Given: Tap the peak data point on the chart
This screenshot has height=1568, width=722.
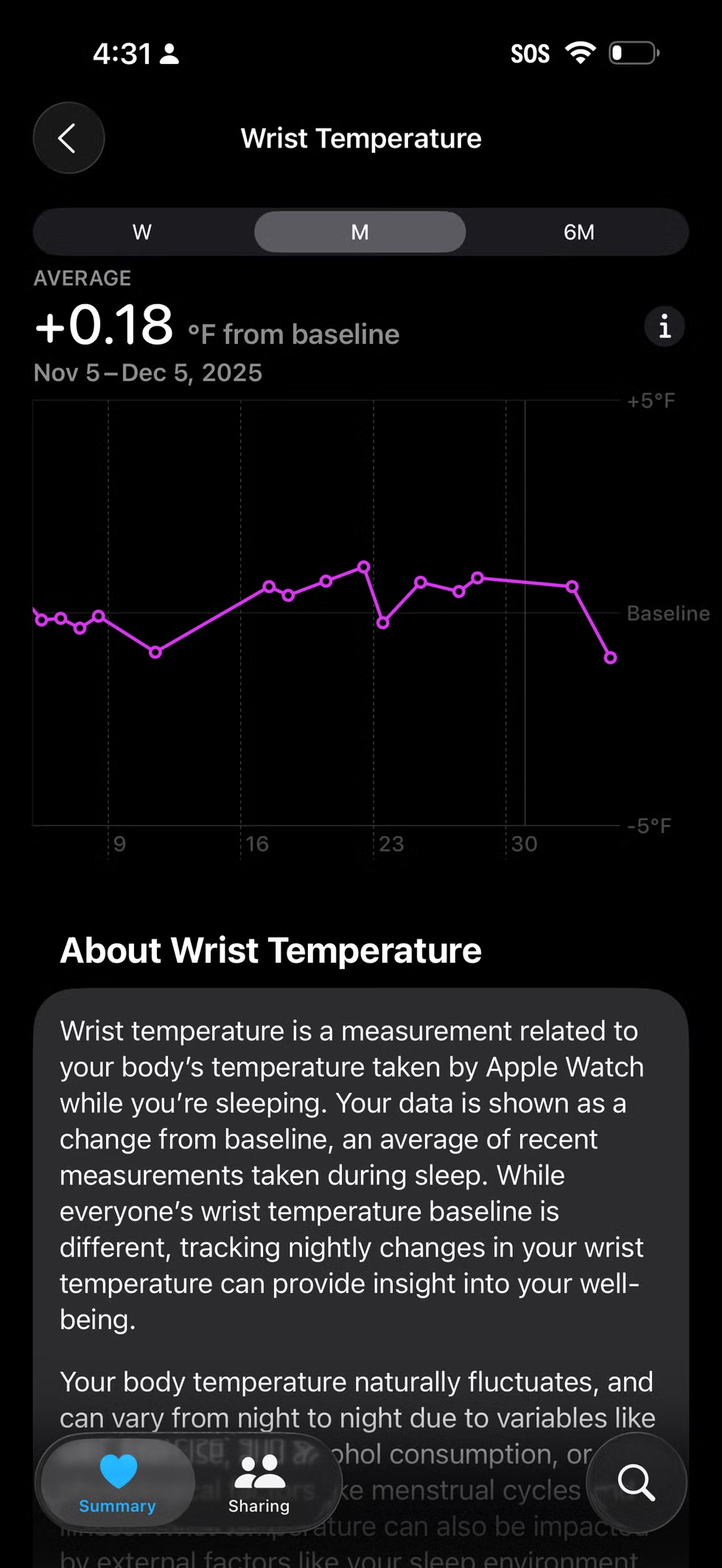Looking at the screenshot, I should coord(363,566).
